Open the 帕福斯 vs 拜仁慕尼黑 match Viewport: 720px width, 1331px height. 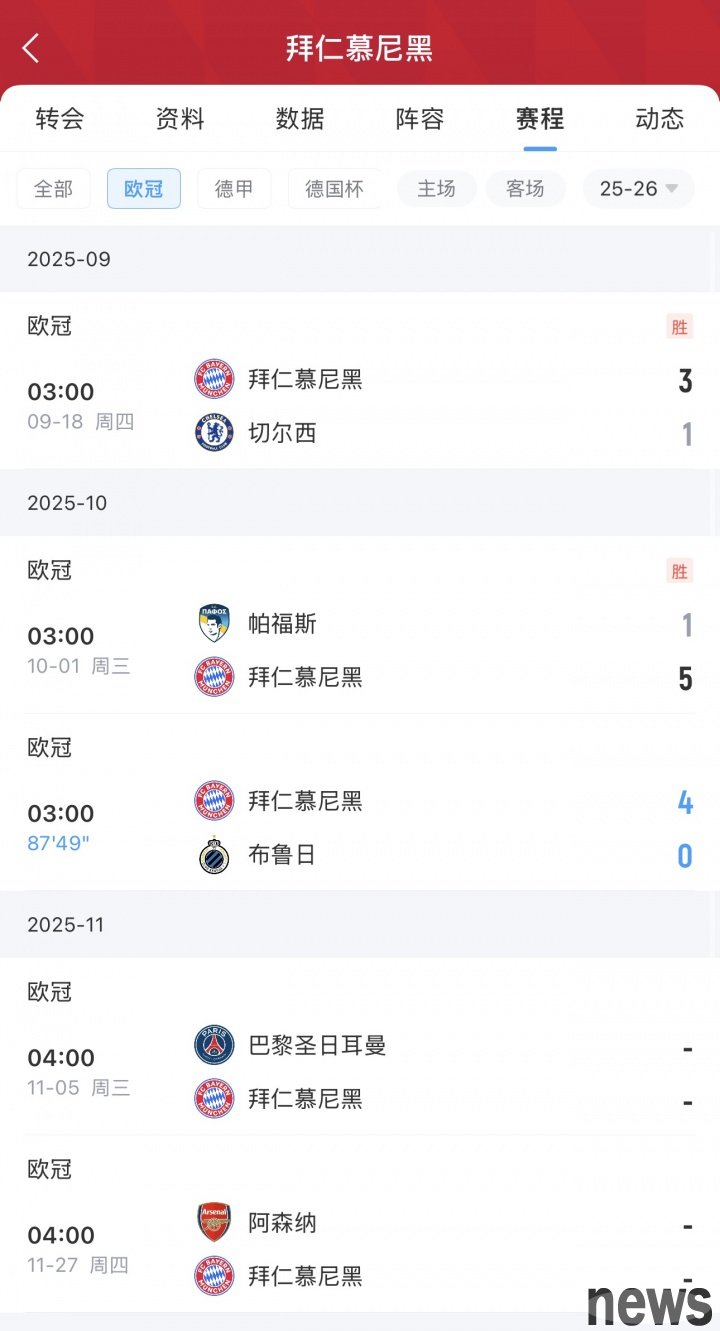(x=360, y=650)
